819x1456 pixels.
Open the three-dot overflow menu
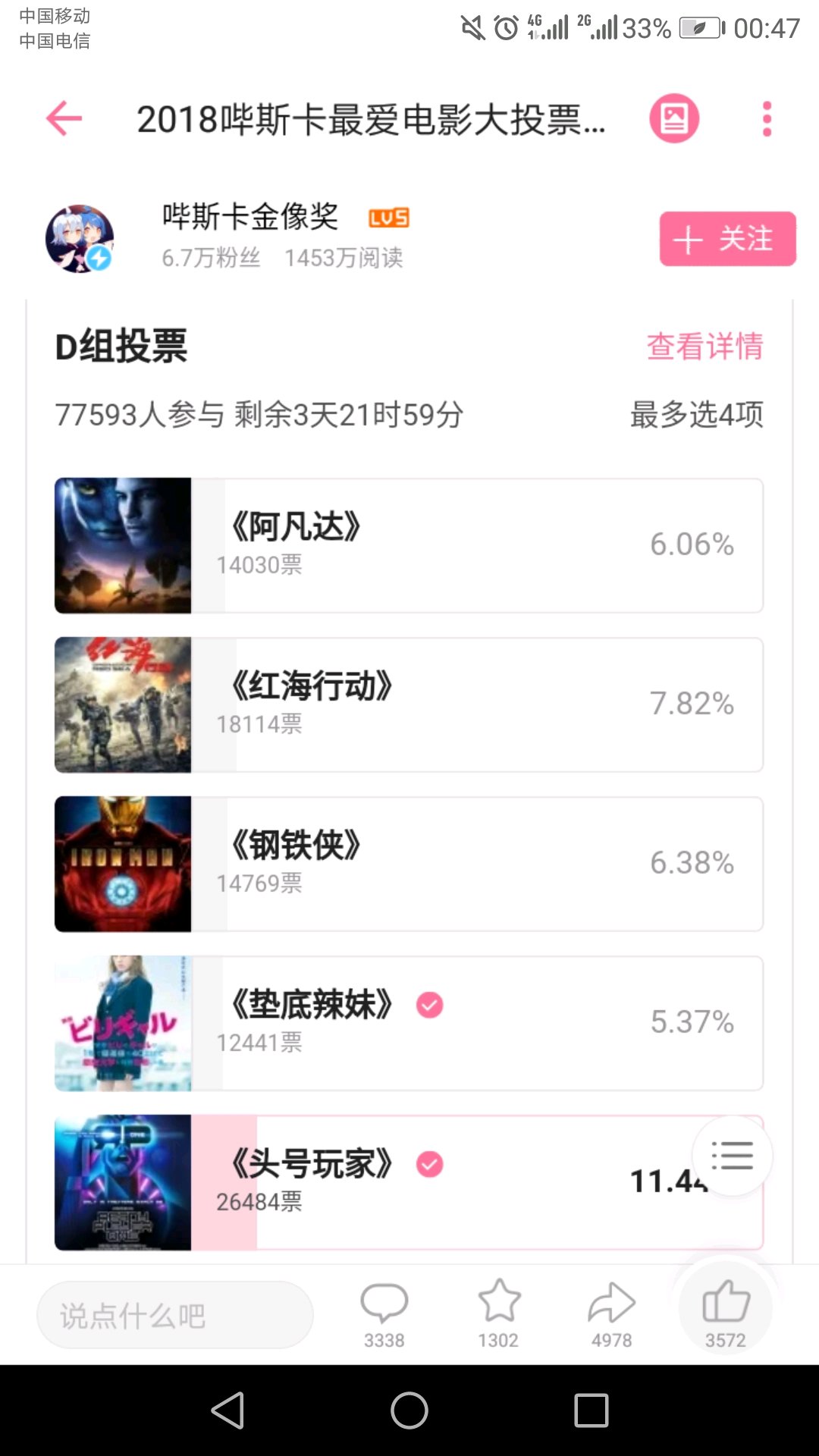pyautogui.click(x=767, y=119)
